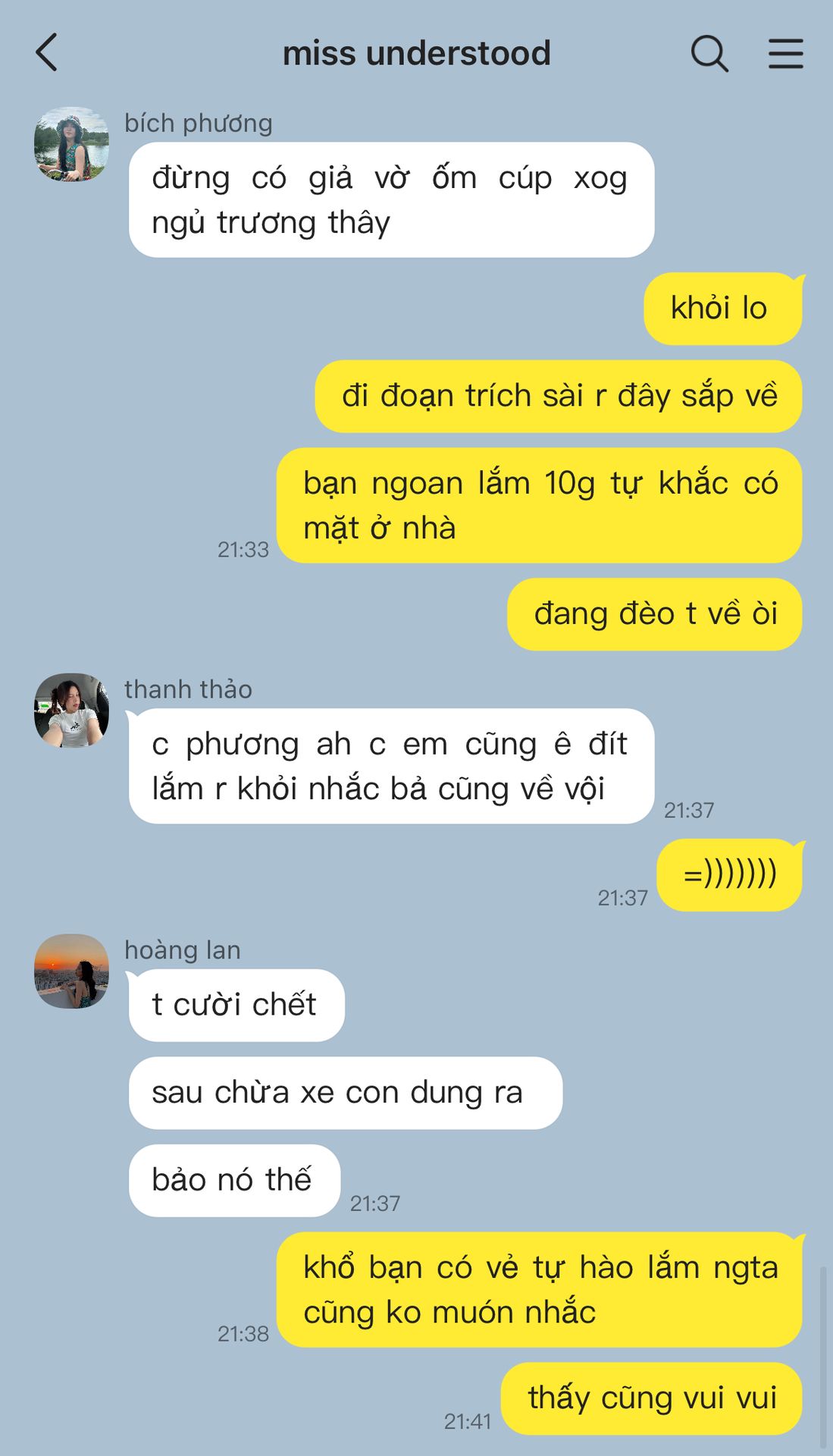
Task: Tap hoàng lan's profile photo
Action: 71,971
